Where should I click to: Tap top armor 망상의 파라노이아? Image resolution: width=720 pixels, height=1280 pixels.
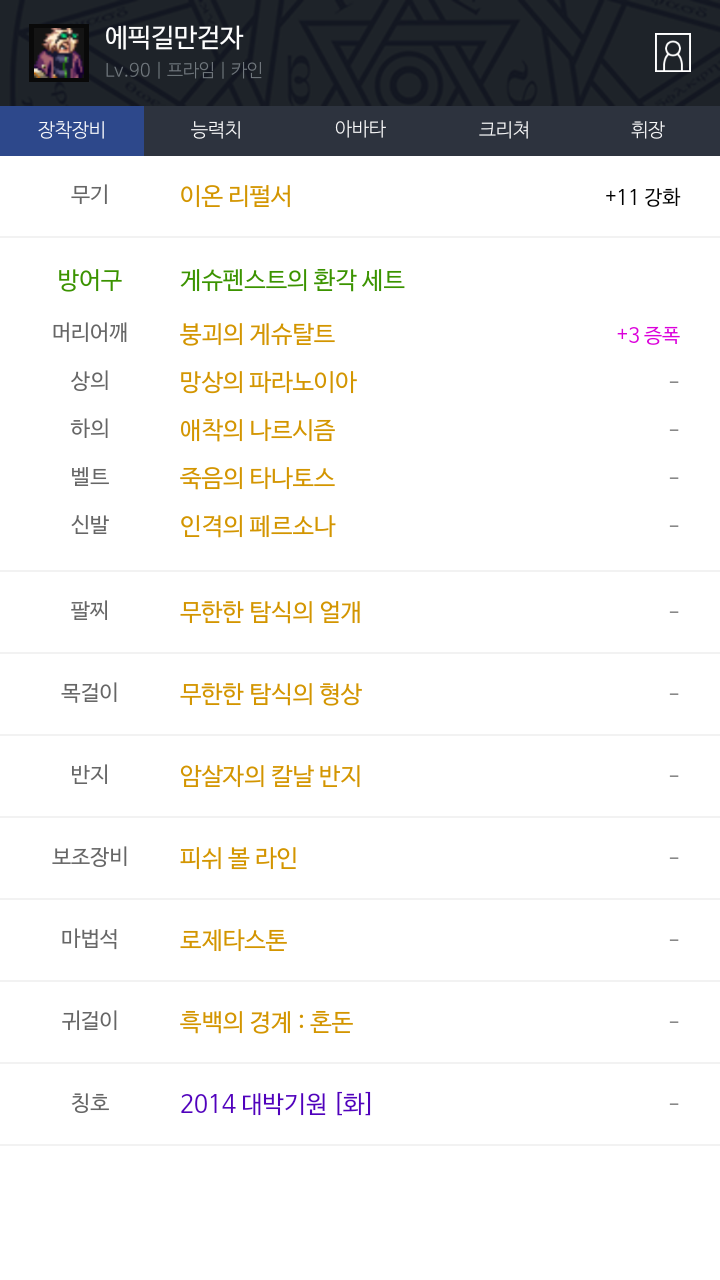pos(268,382)
